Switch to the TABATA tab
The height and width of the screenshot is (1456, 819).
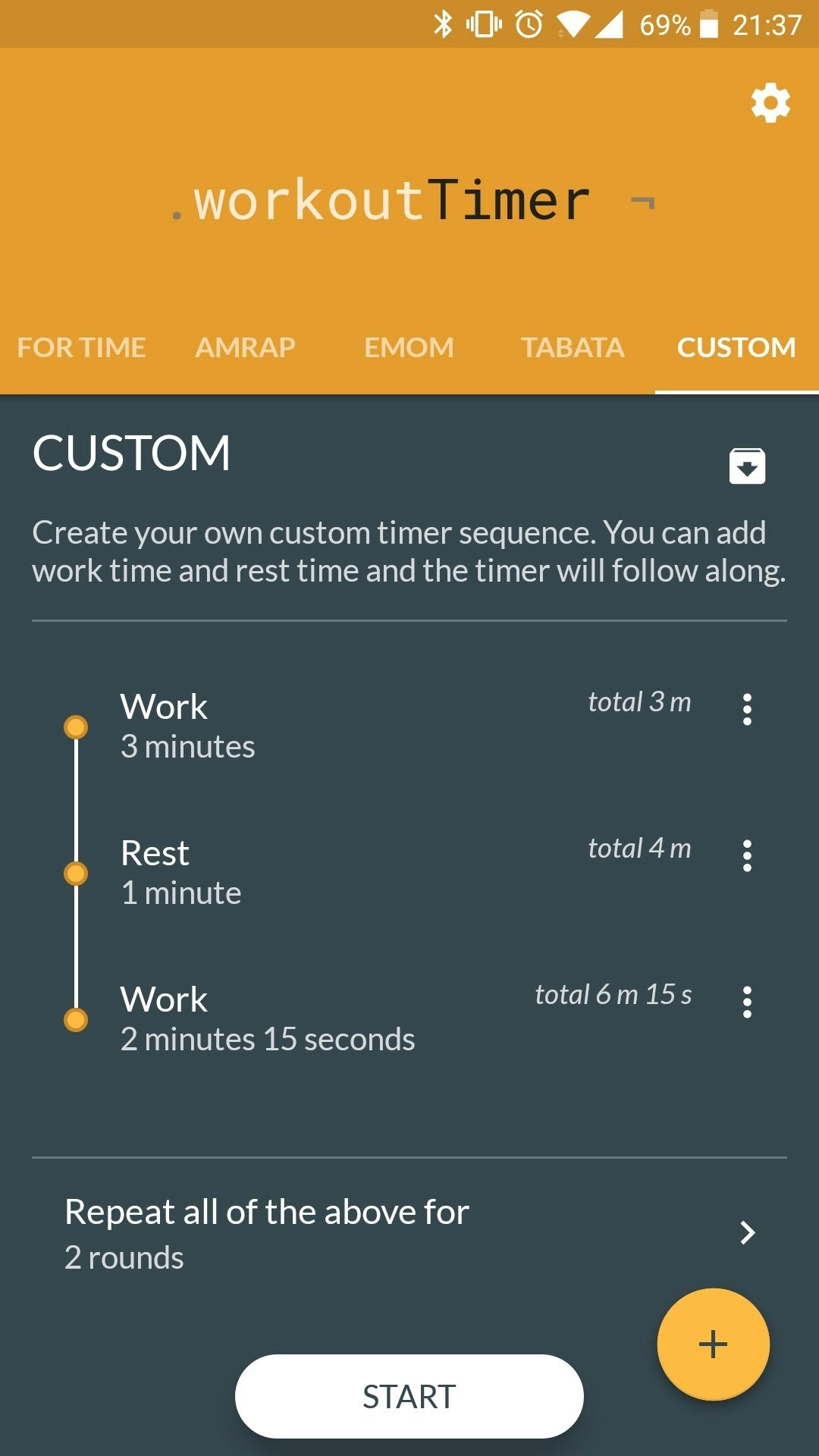[x=572, y=347]
